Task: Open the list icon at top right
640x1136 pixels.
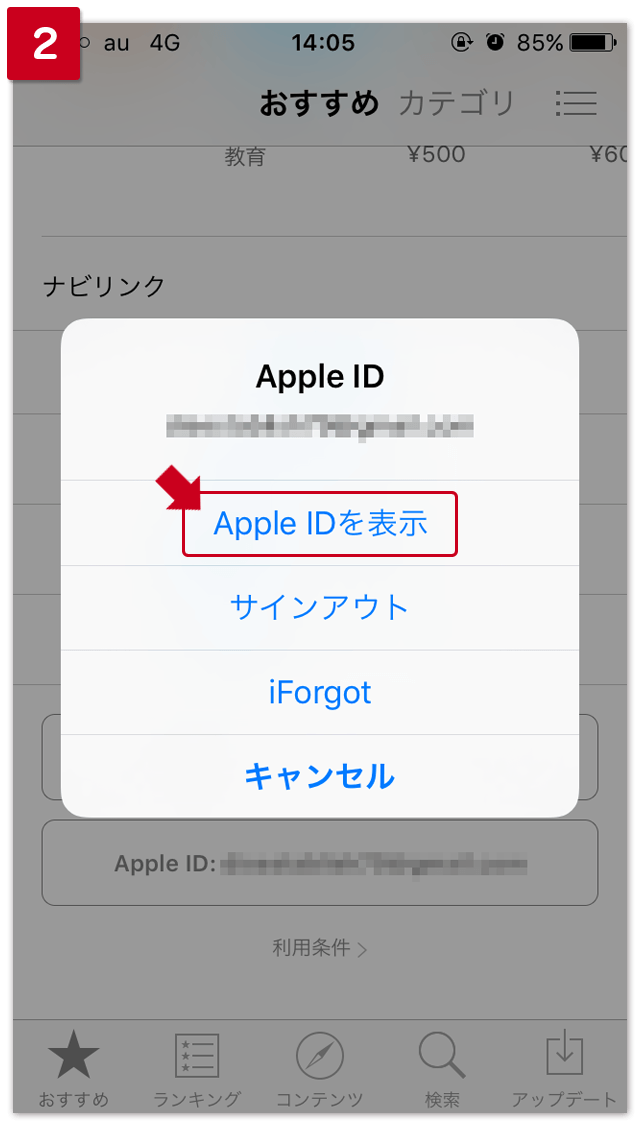Action: click(x=575, y=102)
